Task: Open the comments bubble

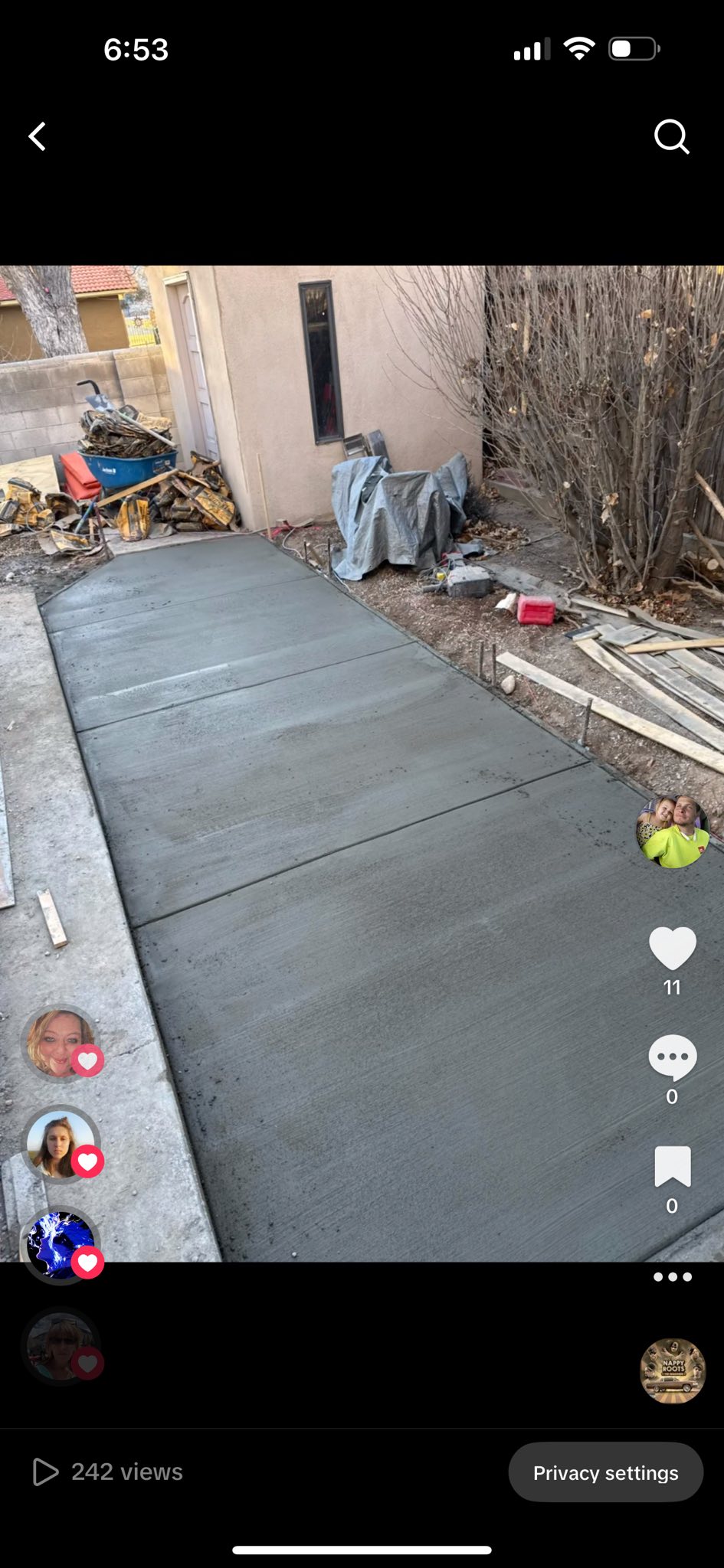Action: 672,1057
